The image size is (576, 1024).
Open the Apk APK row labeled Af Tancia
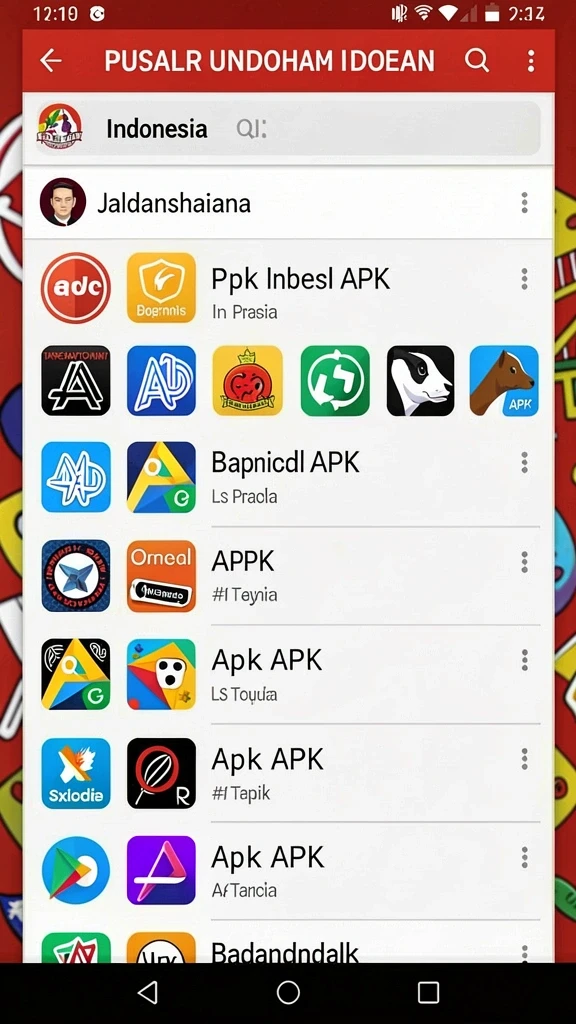pos(288,871)
